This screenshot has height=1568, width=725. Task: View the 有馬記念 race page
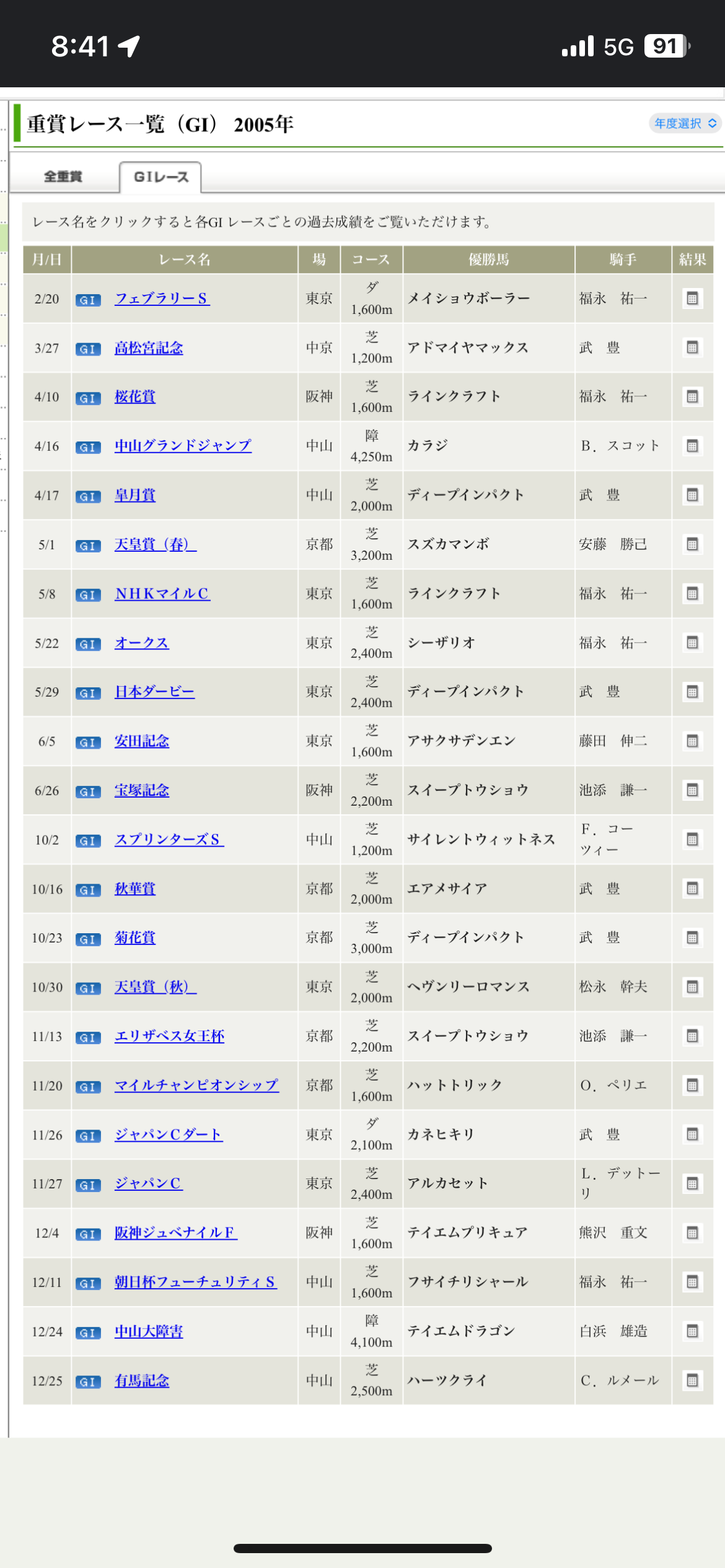142,1381
